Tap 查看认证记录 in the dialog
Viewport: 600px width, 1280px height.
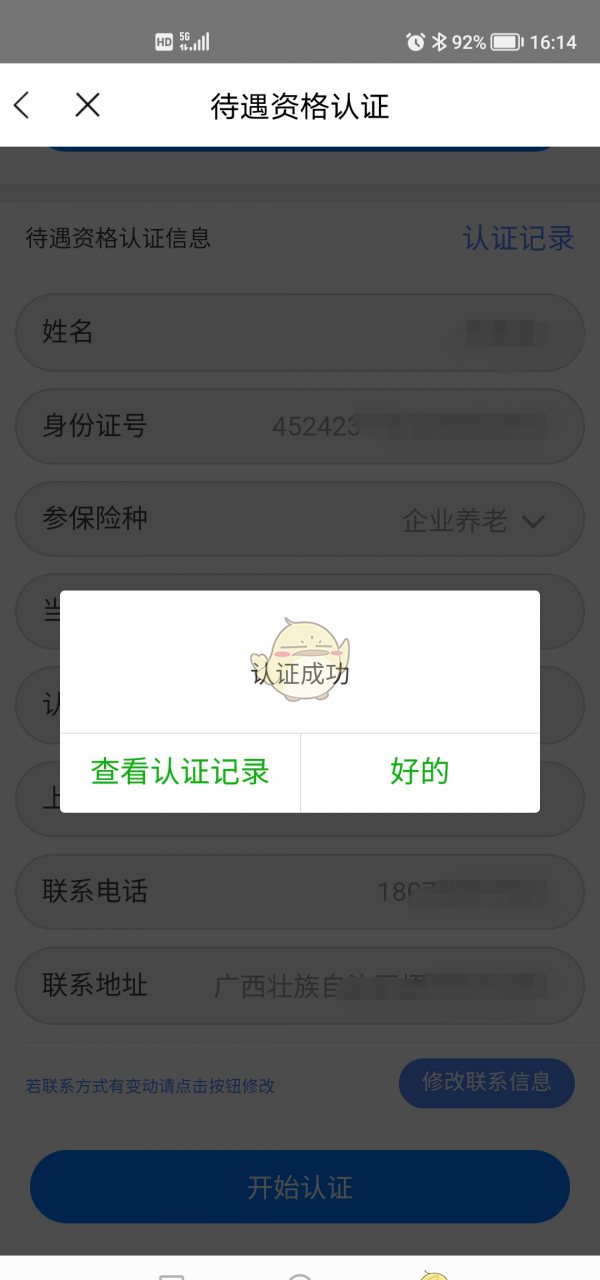(x=180, y=772)
